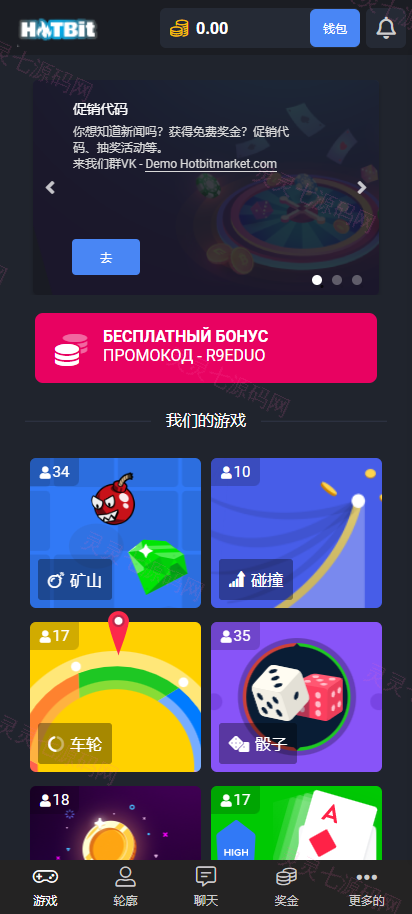Jump to the third banner dot
This screenshot has width=412, height=914.
(x=357, y=280)
